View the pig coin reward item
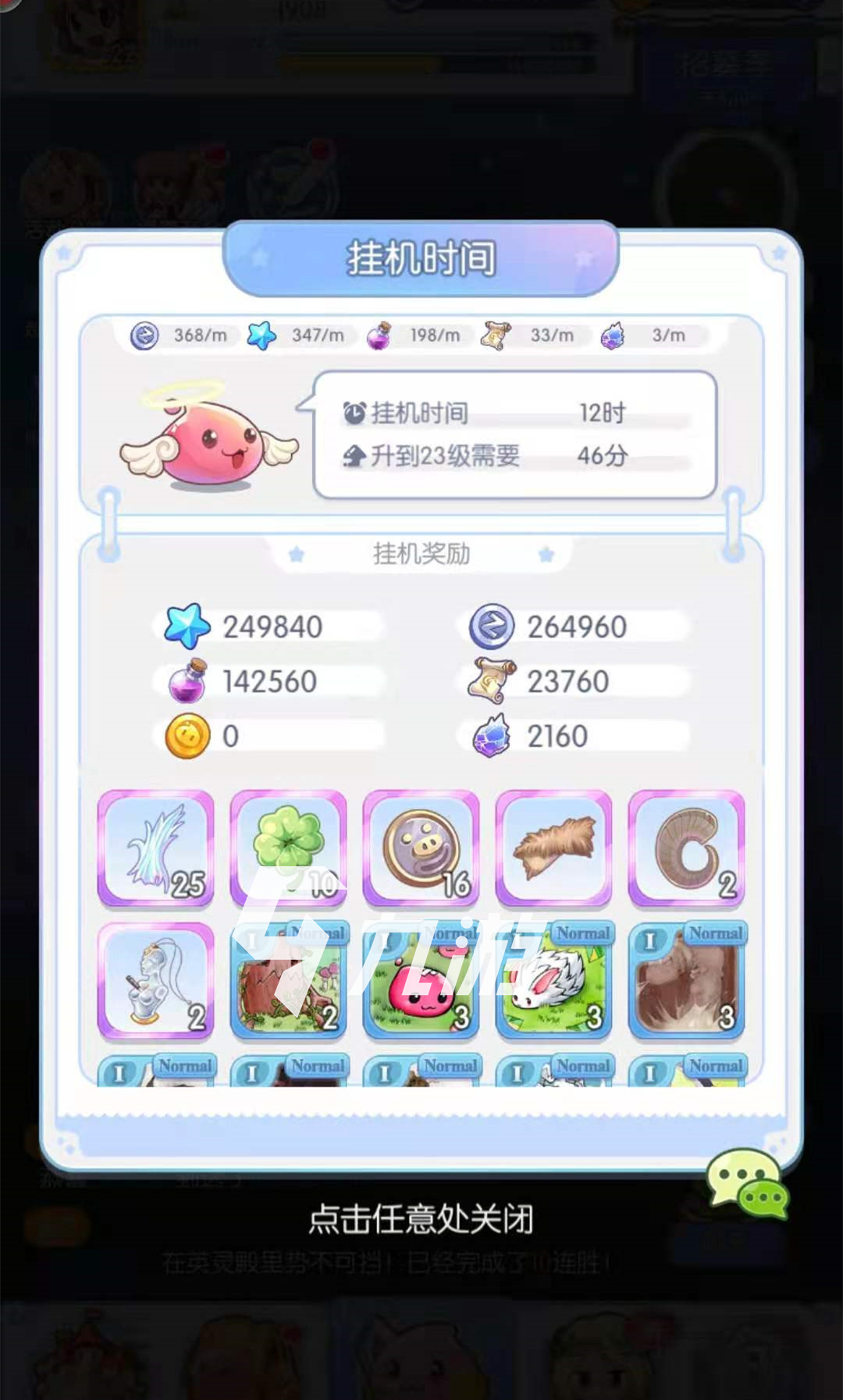 coord(421,849)
